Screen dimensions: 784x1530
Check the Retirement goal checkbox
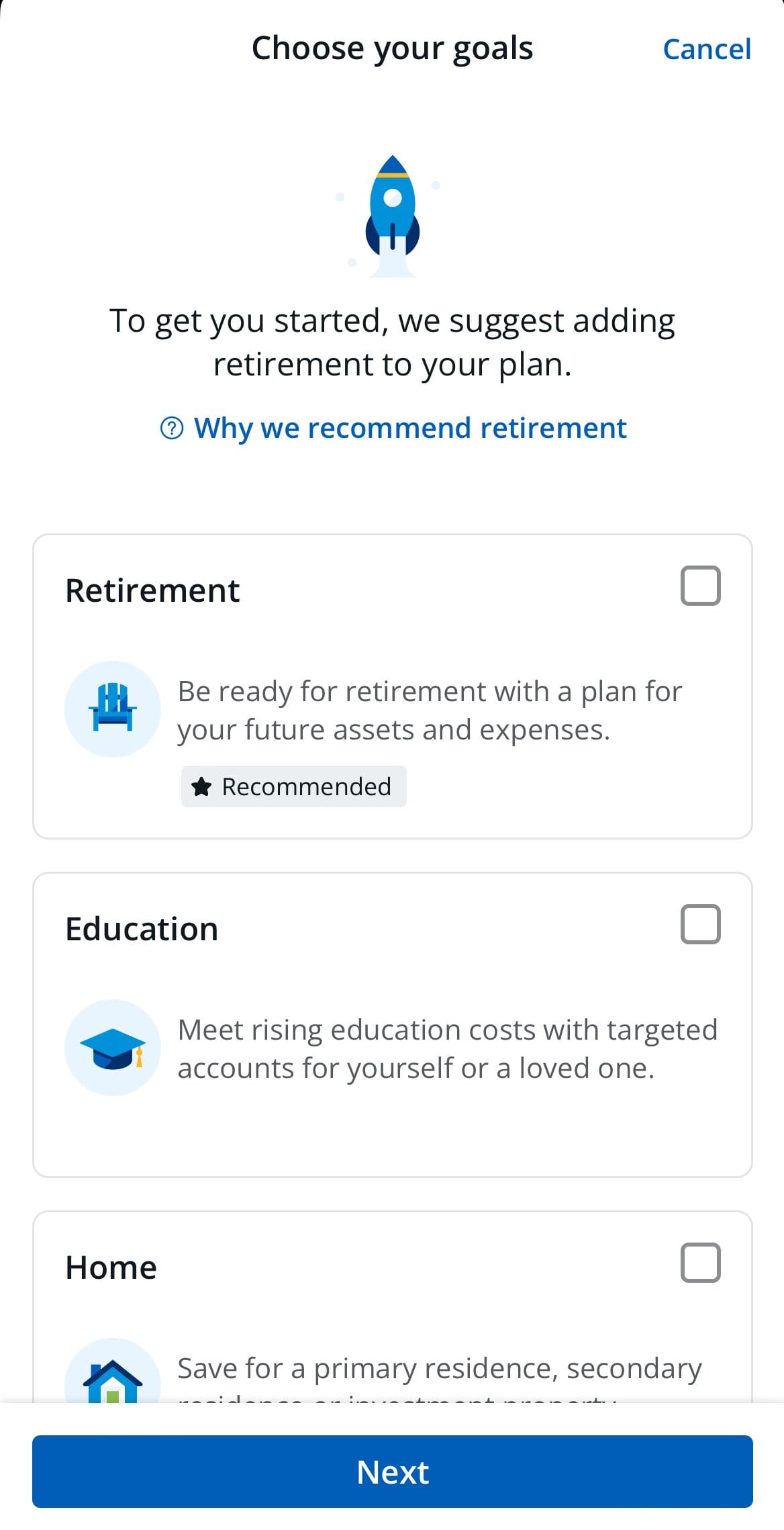pyautogui.click(x=701, y=586)
